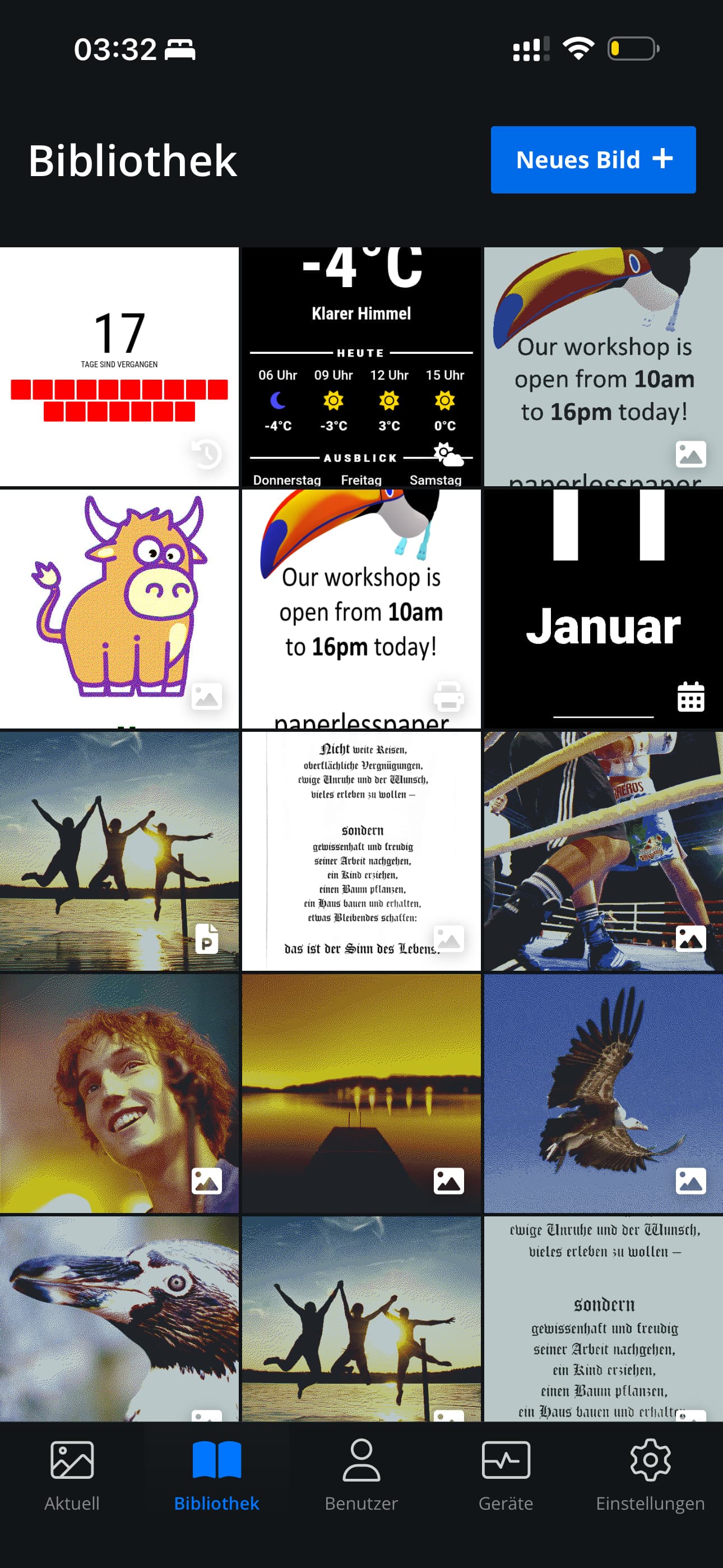Open the yellow lake jetty photo
723x1568 pixels.
pos(361,1093)
